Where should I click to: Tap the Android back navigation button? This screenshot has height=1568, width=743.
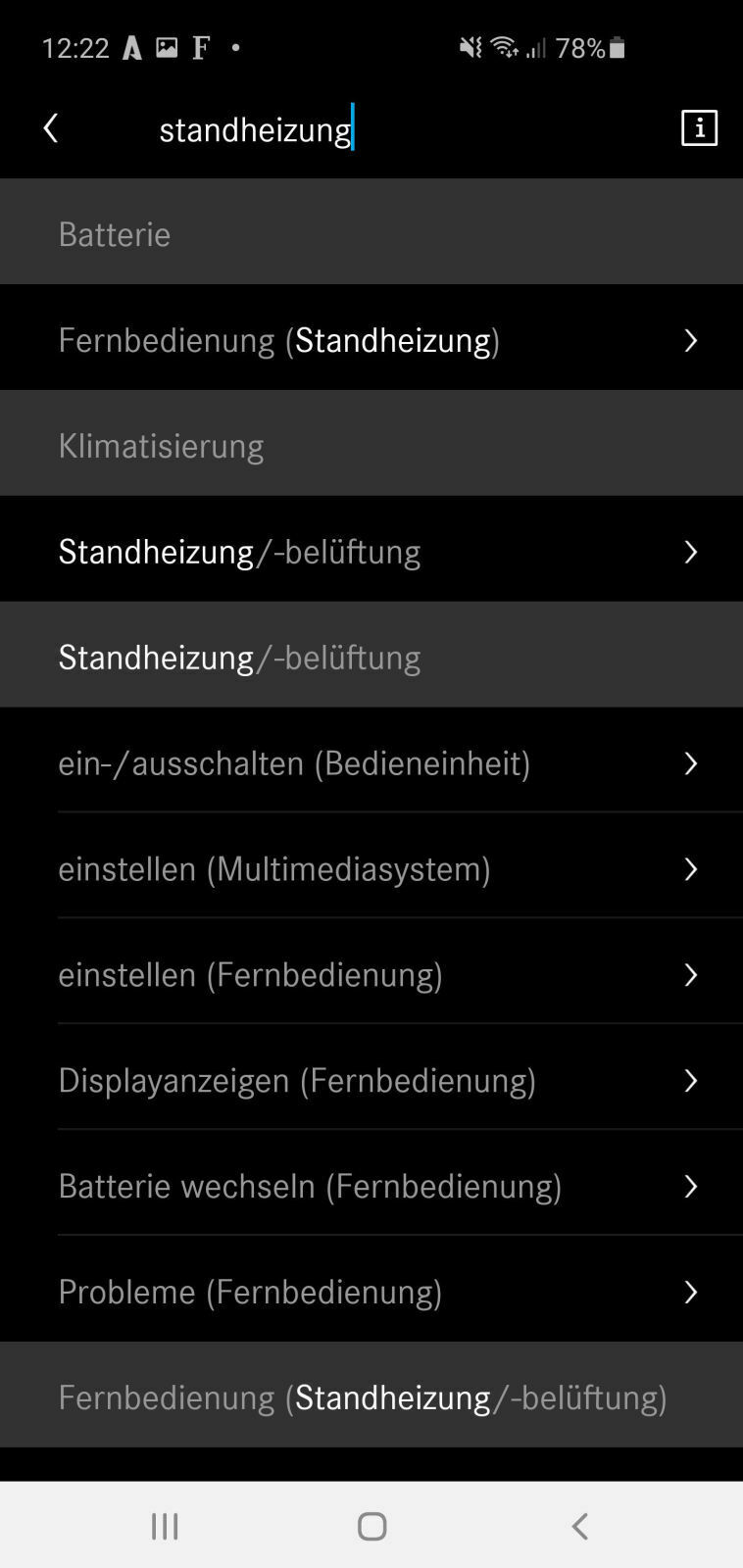pos(578,1525)
